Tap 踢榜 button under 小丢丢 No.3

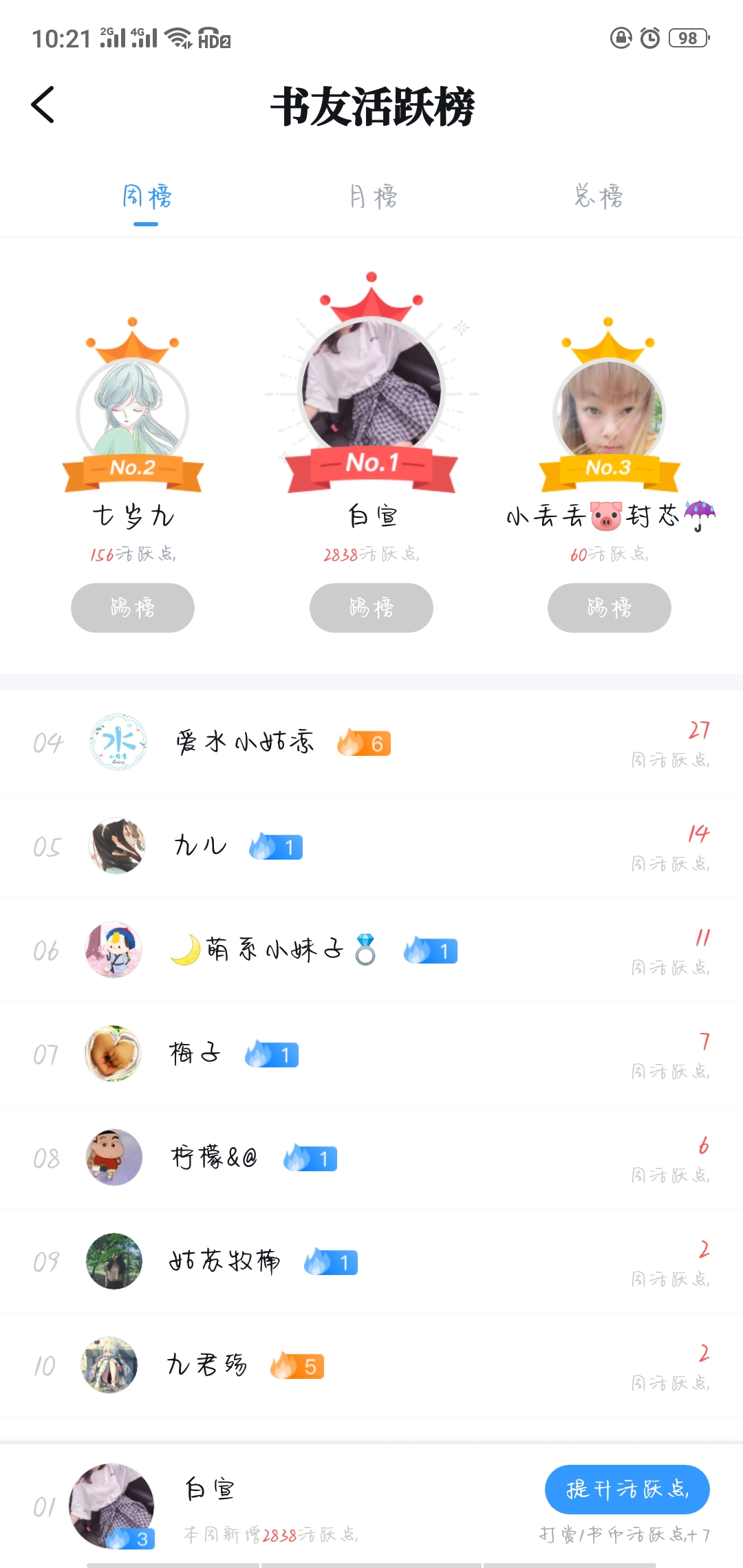610,608
